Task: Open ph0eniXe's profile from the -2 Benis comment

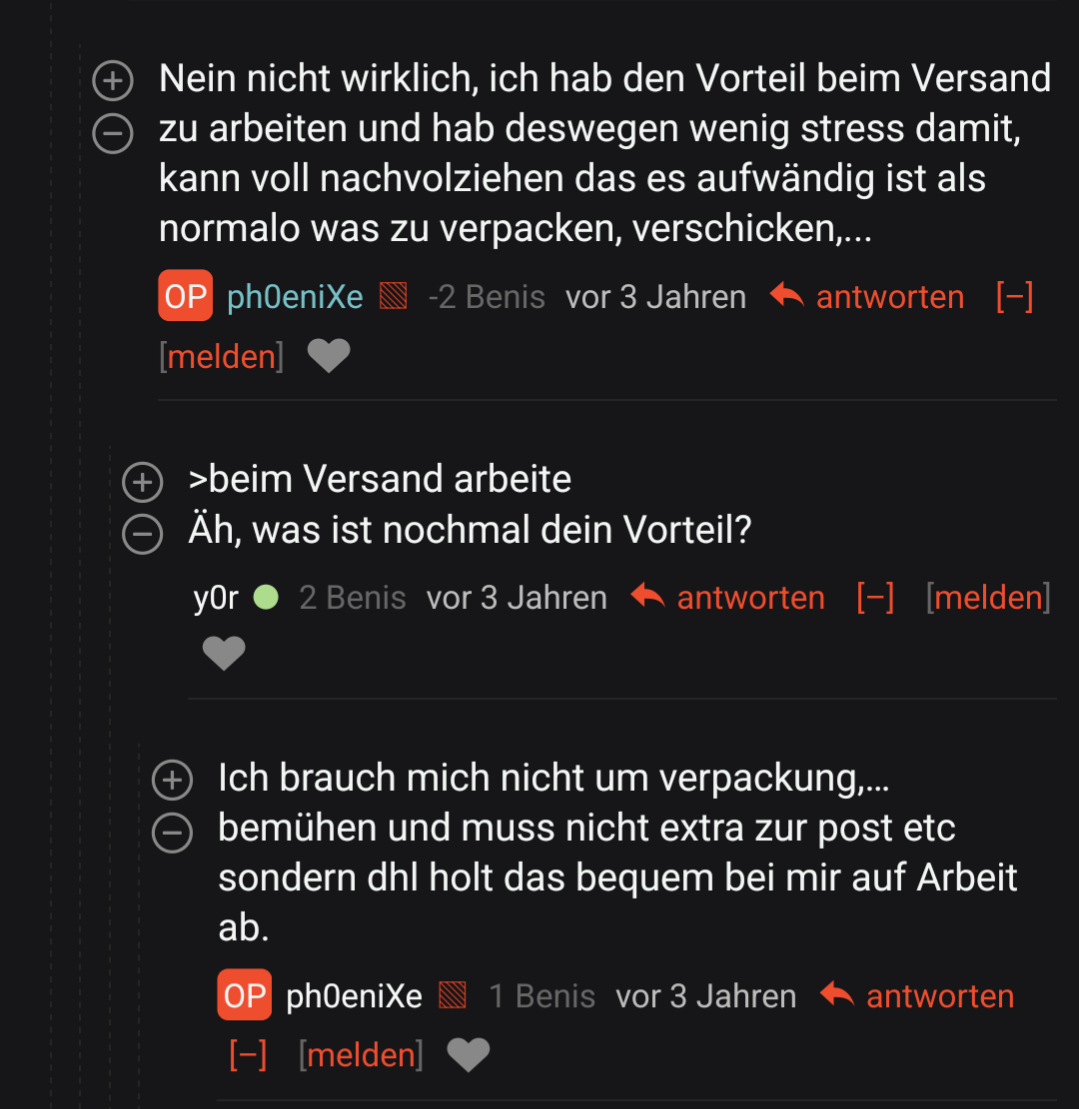Action: click(x=295, y=297)
